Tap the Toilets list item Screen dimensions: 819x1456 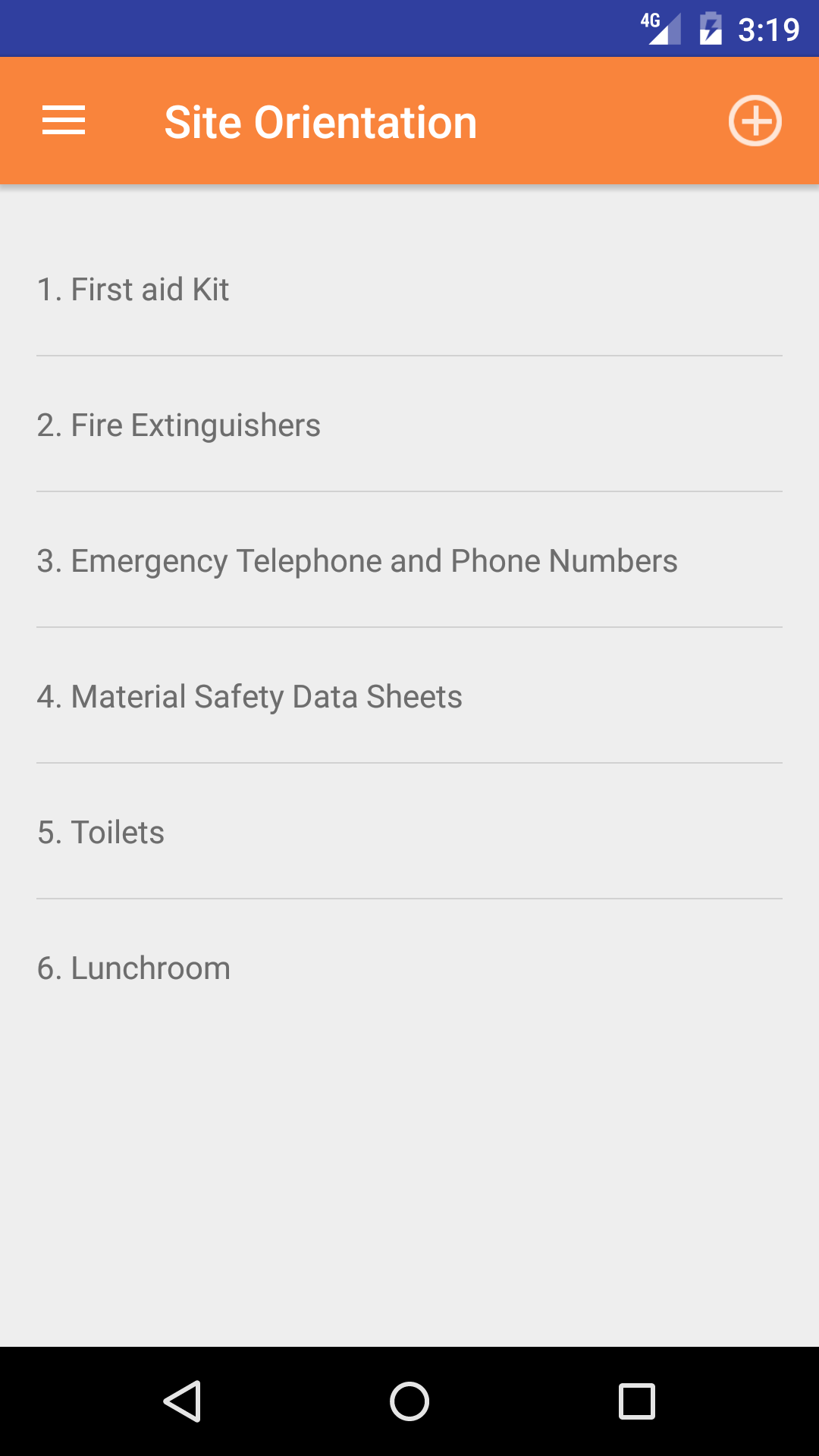pos(101,833)
